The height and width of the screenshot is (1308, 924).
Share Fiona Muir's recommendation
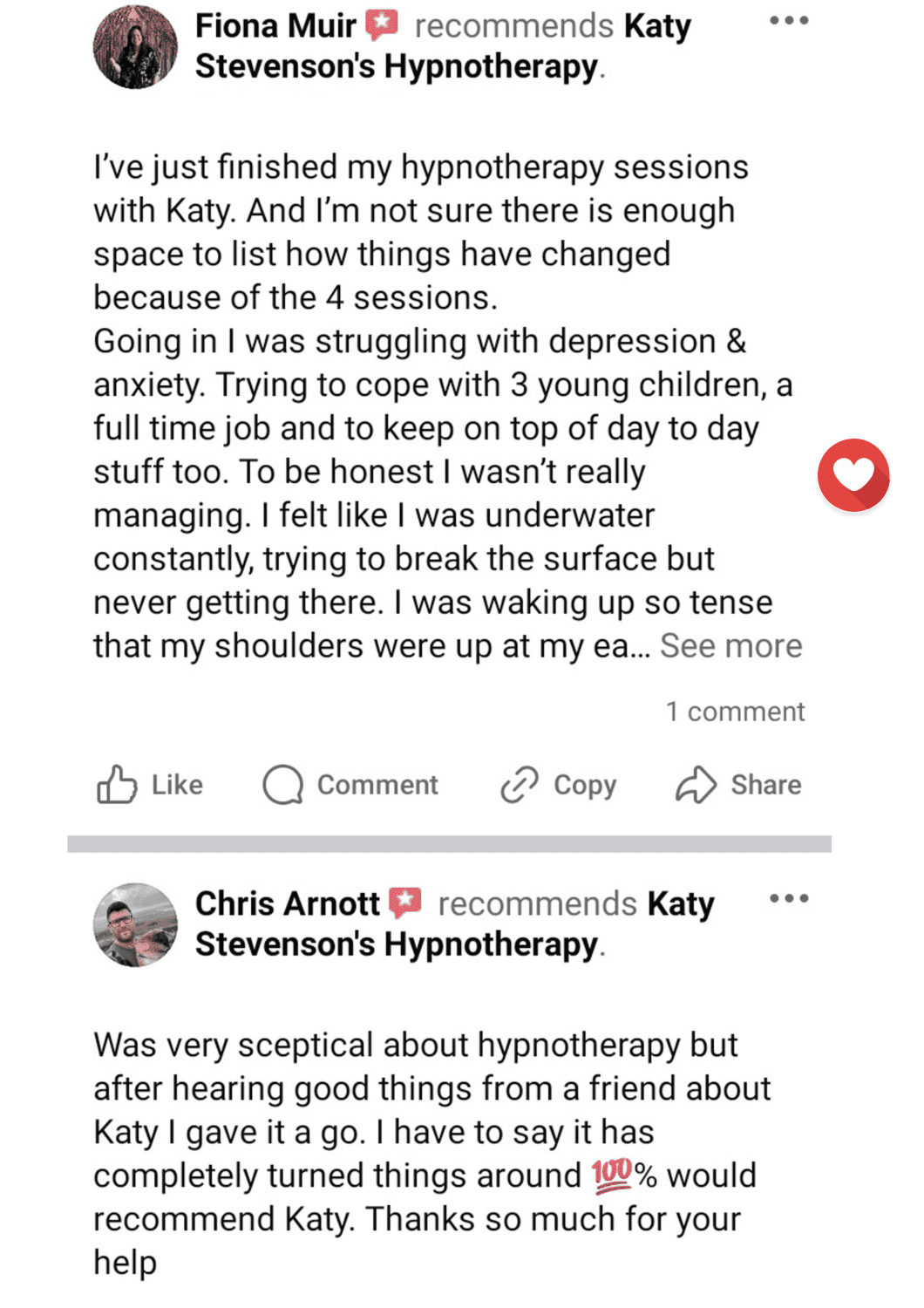[738, 785]
